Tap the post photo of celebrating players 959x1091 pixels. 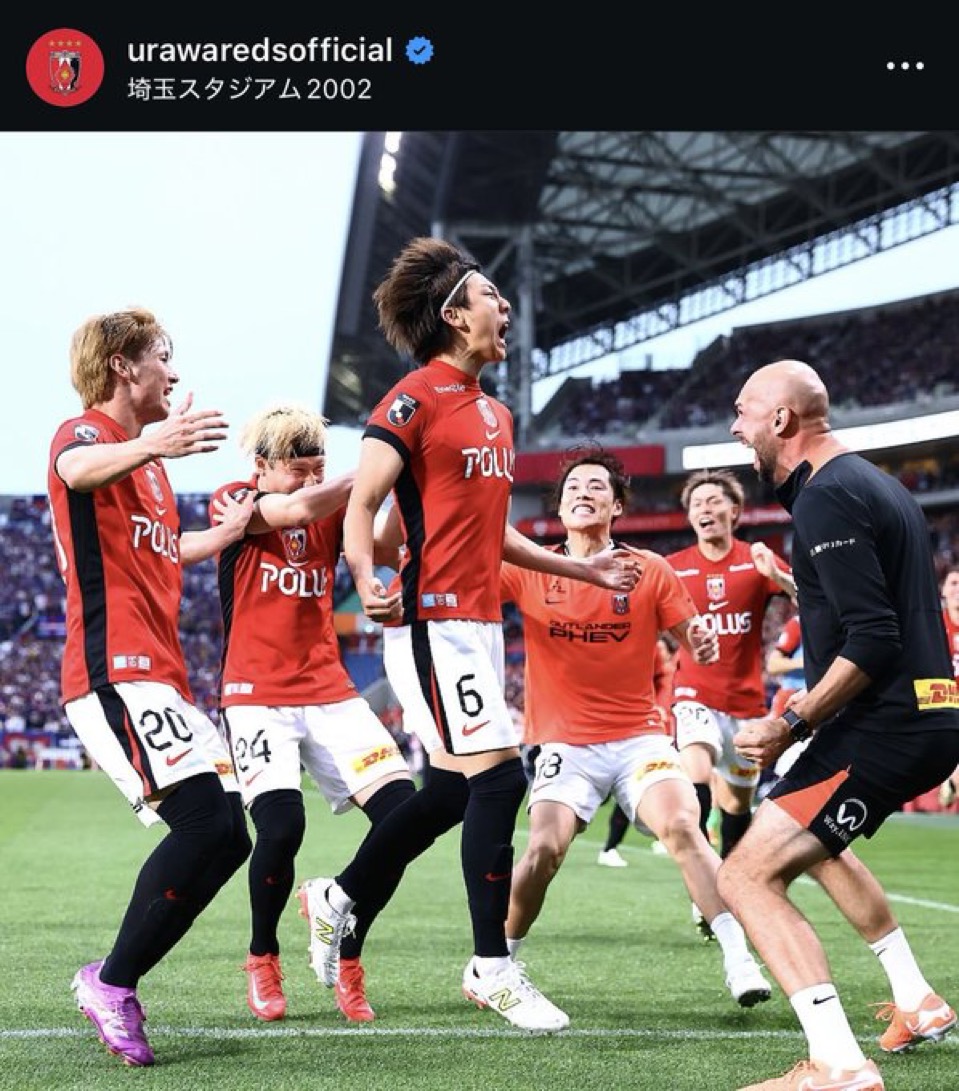tap(480, 611)
